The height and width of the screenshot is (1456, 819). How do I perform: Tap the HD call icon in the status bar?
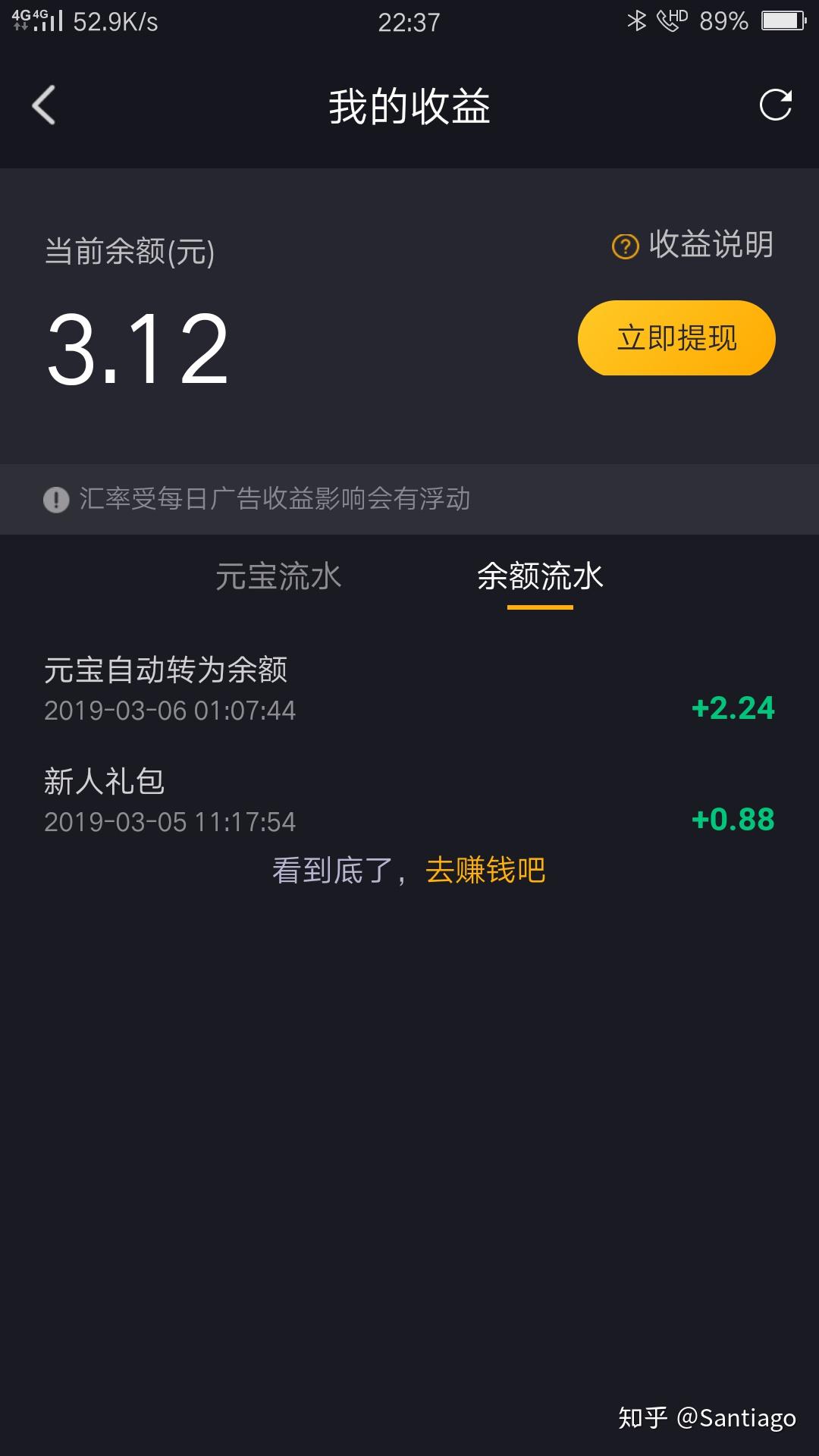tap(670, 21)
